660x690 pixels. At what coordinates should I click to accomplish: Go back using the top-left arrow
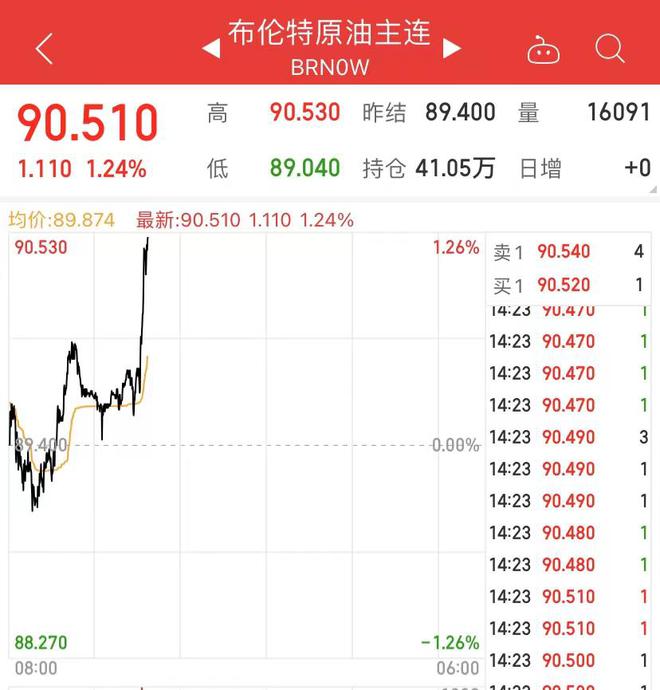(44, 48)
